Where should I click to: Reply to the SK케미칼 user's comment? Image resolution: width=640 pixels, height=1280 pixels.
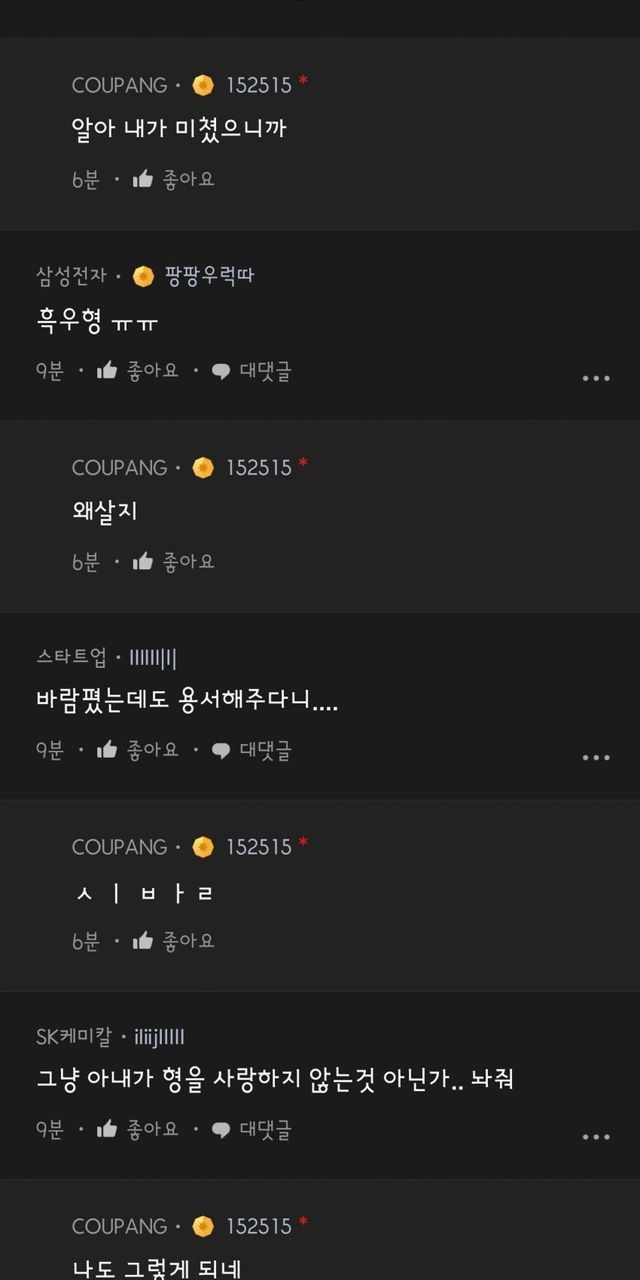[x=252, y=1130]
